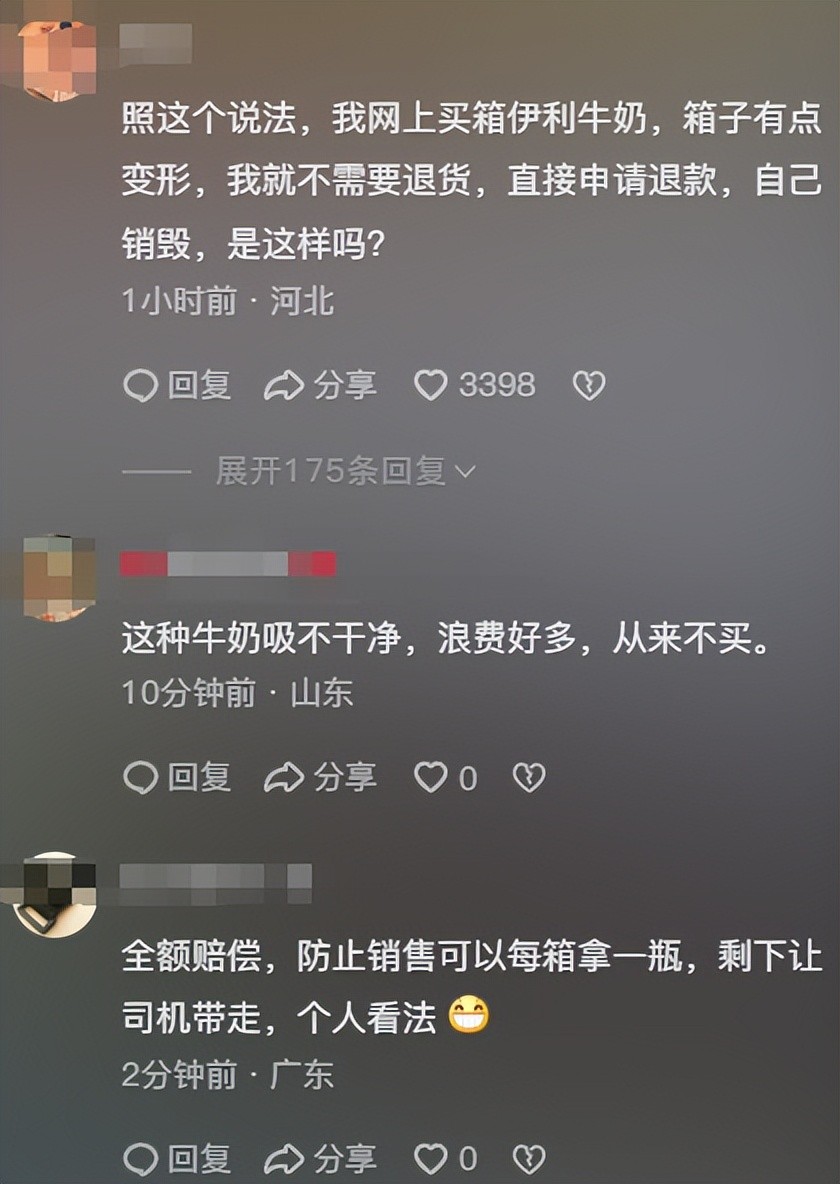Screen dimensions: 840x1184
Task: Like the Shandong comment posted 10分钟前
Action: (431, 777)
